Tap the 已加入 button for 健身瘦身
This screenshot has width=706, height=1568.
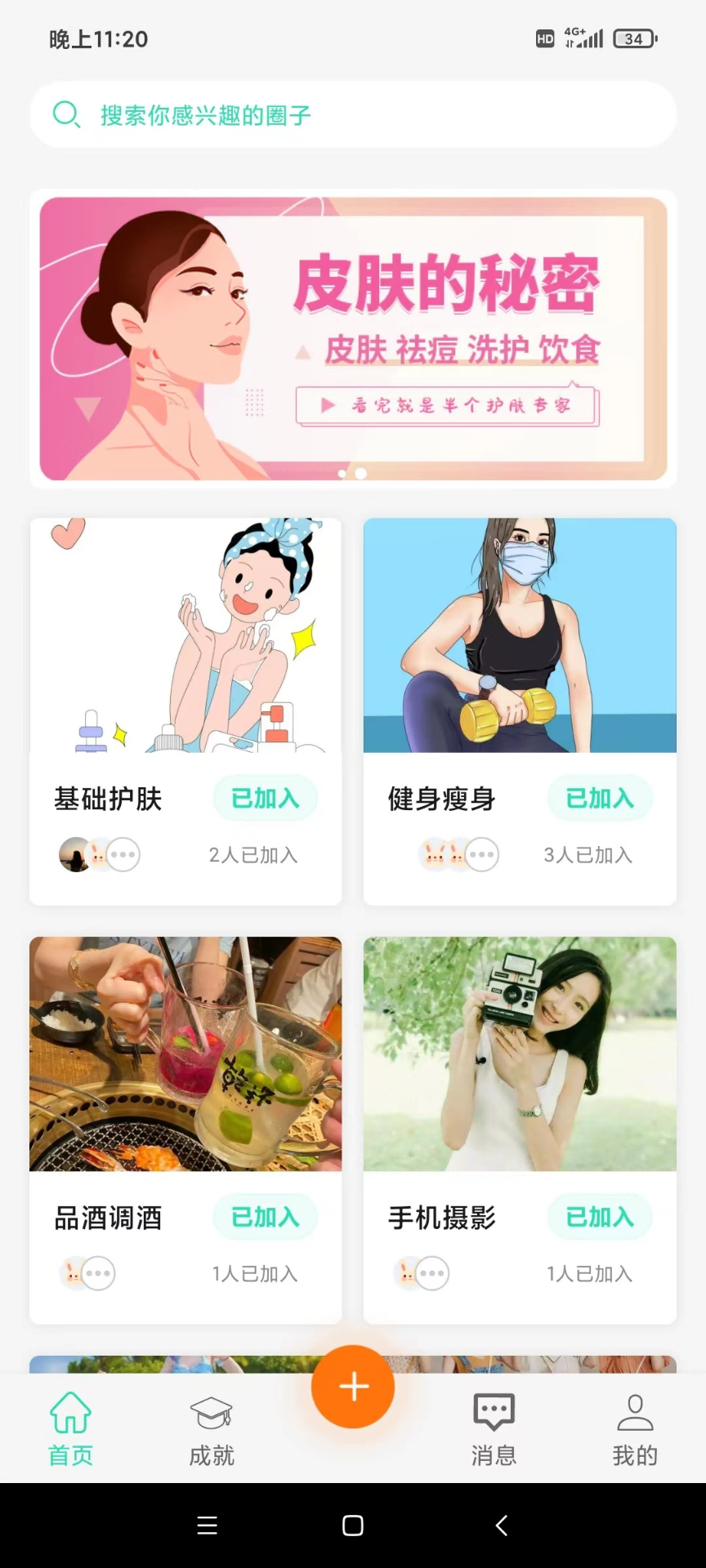click(x=600, y=798)
